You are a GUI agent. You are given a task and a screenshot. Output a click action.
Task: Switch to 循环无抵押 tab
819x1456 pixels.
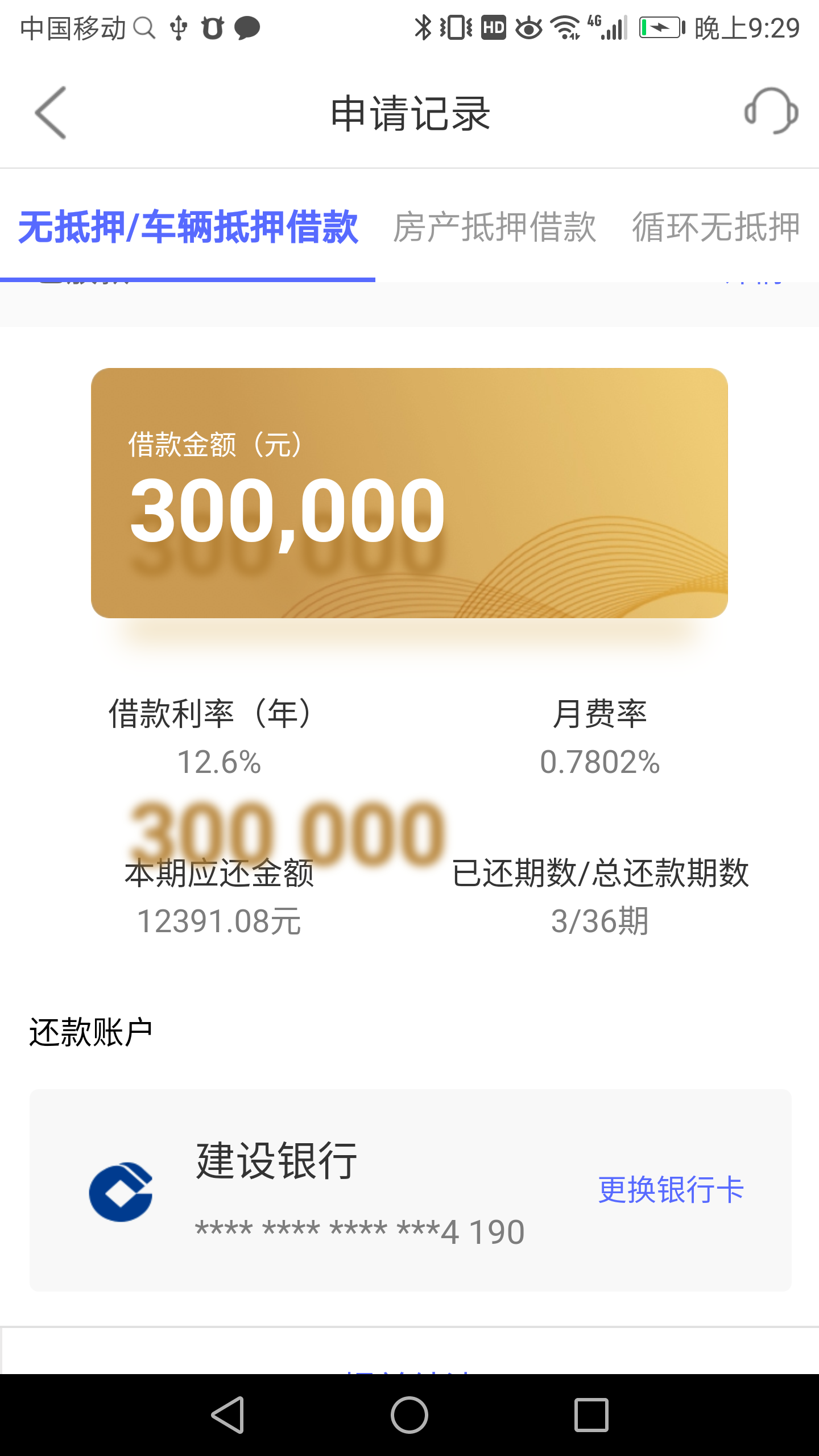click(716, 227)
